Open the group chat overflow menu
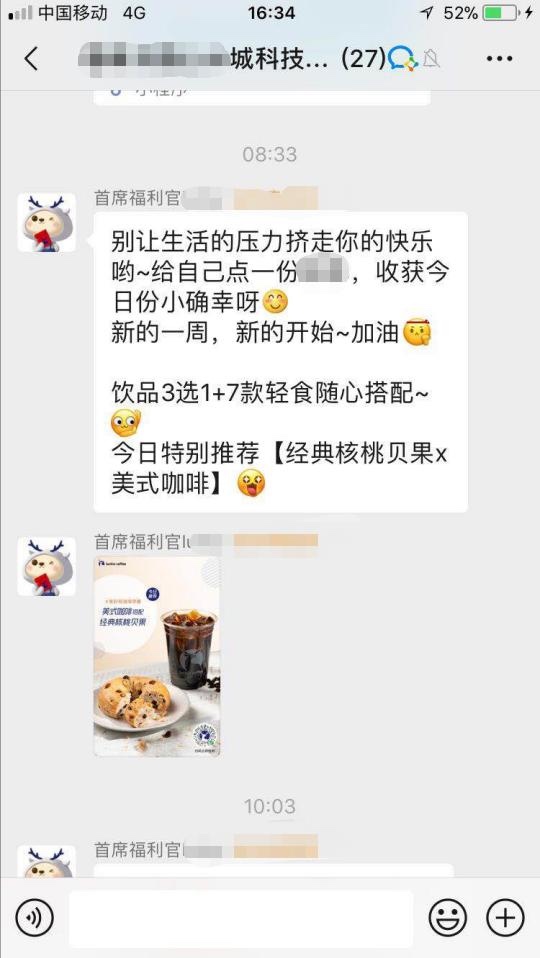This screenshot has height=958, width=540. click(499, 59)
